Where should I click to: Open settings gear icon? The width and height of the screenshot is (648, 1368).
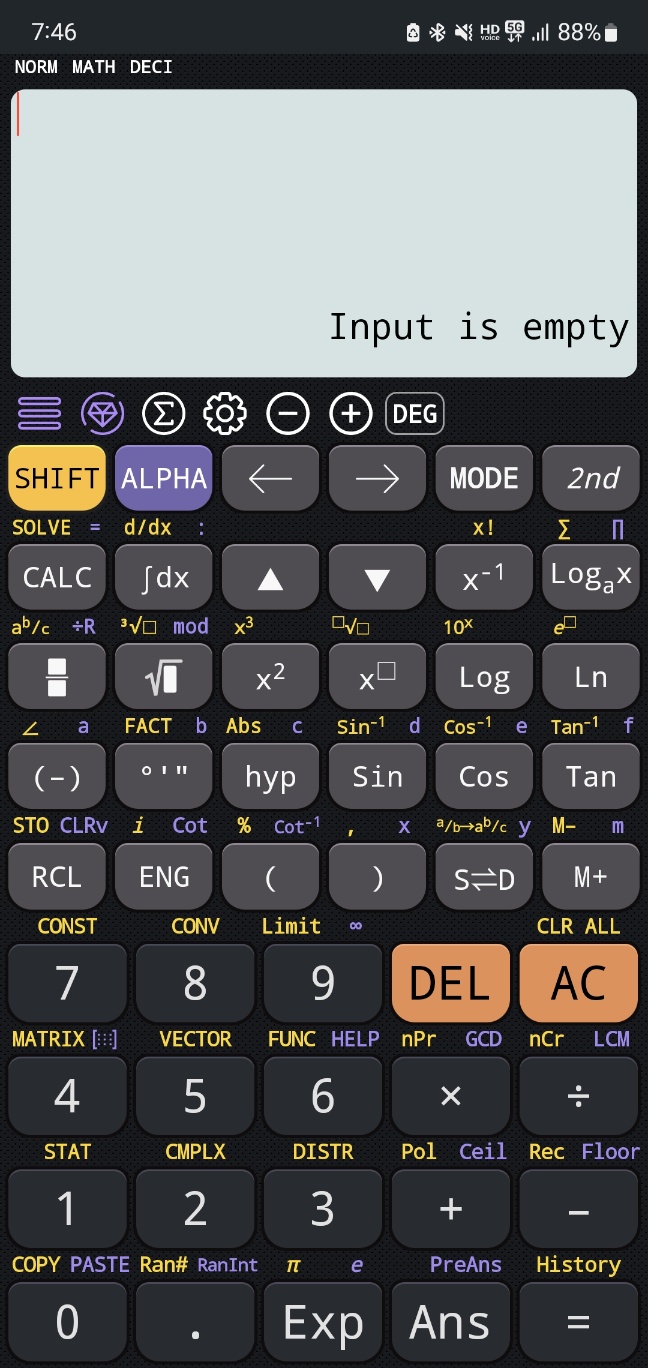(225, 413)
